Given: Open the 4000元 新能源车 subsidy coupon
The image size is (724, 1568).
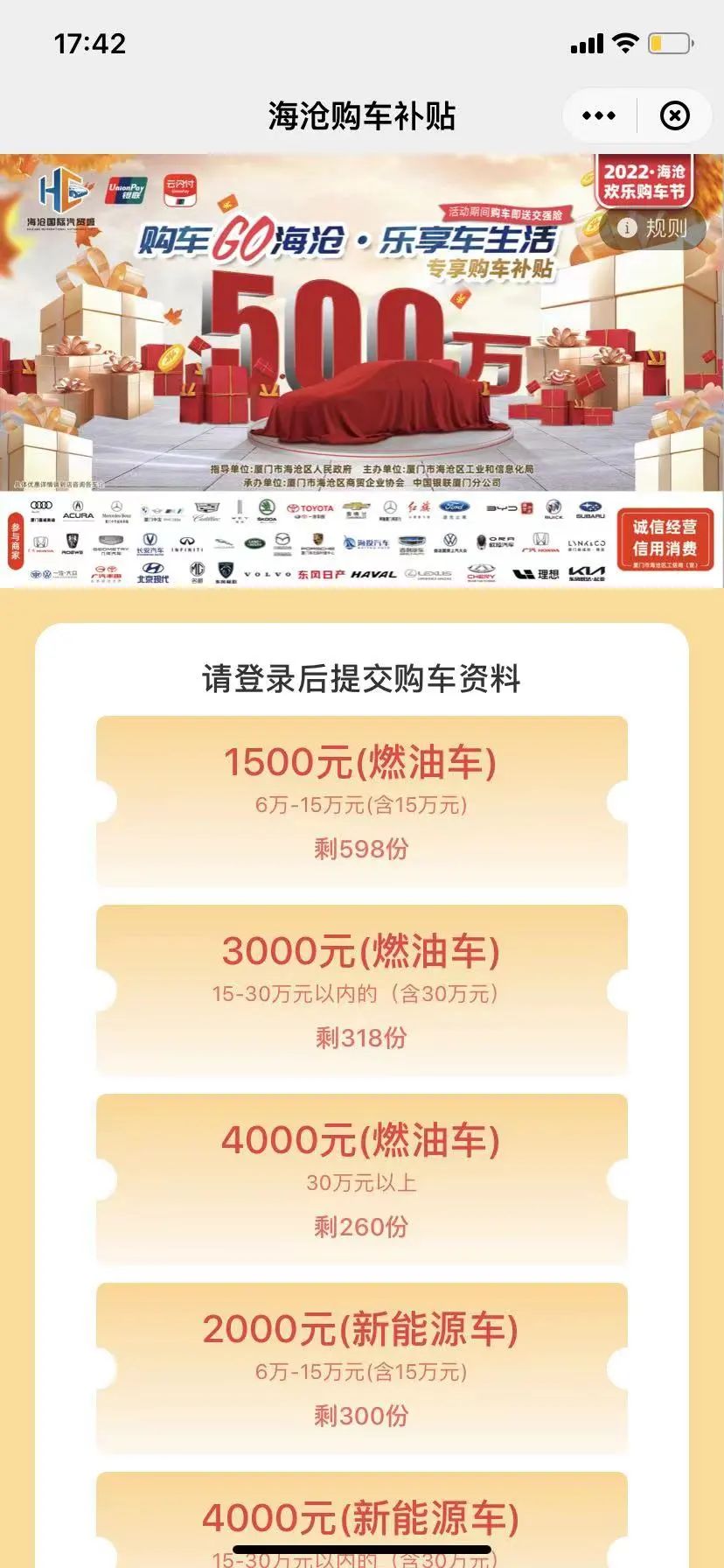Looking at the screenshot, I should coord(361,1521).
